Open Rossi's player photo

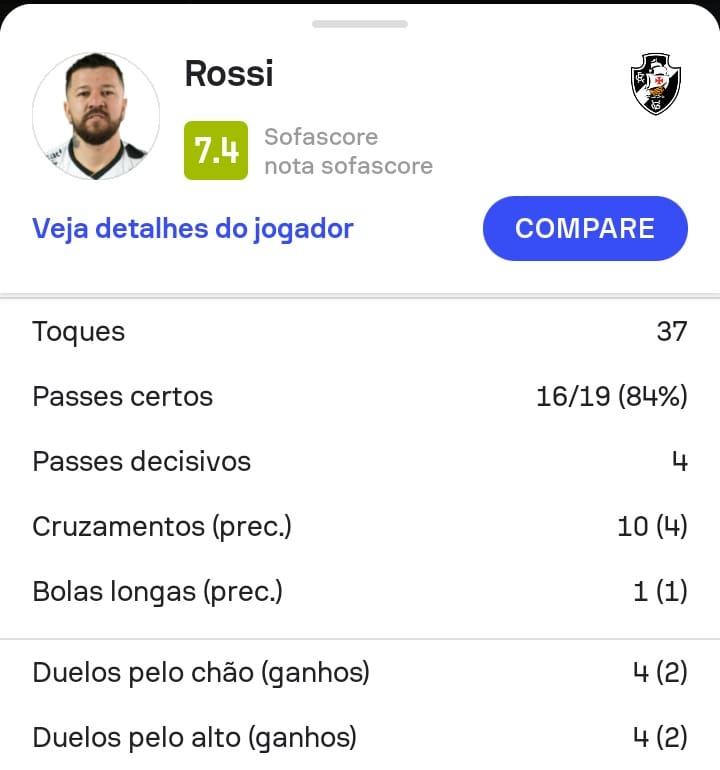click(96, 117)
